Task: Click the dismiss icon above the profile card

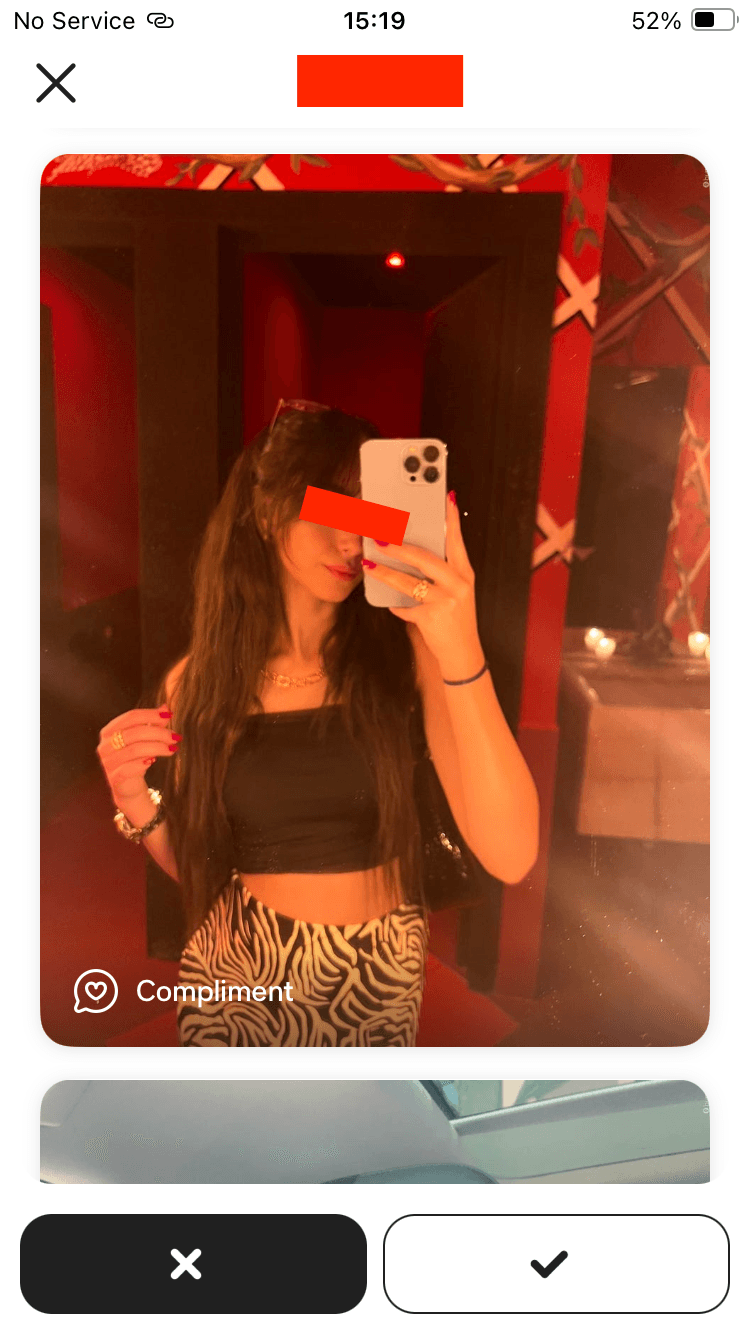Action: [x=56, y=83]
